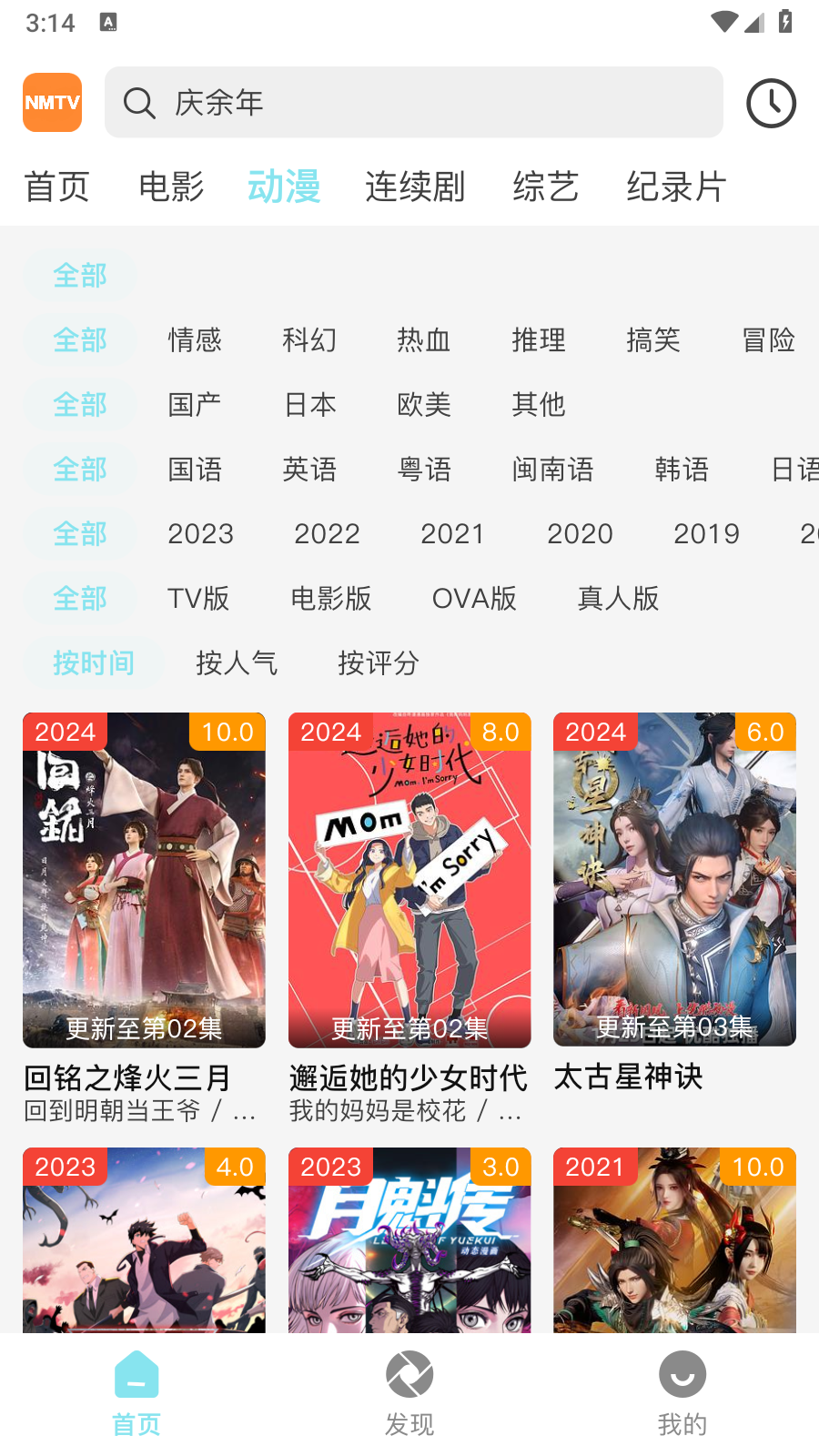Select the 科幻 genre filter

pos(309,339)
